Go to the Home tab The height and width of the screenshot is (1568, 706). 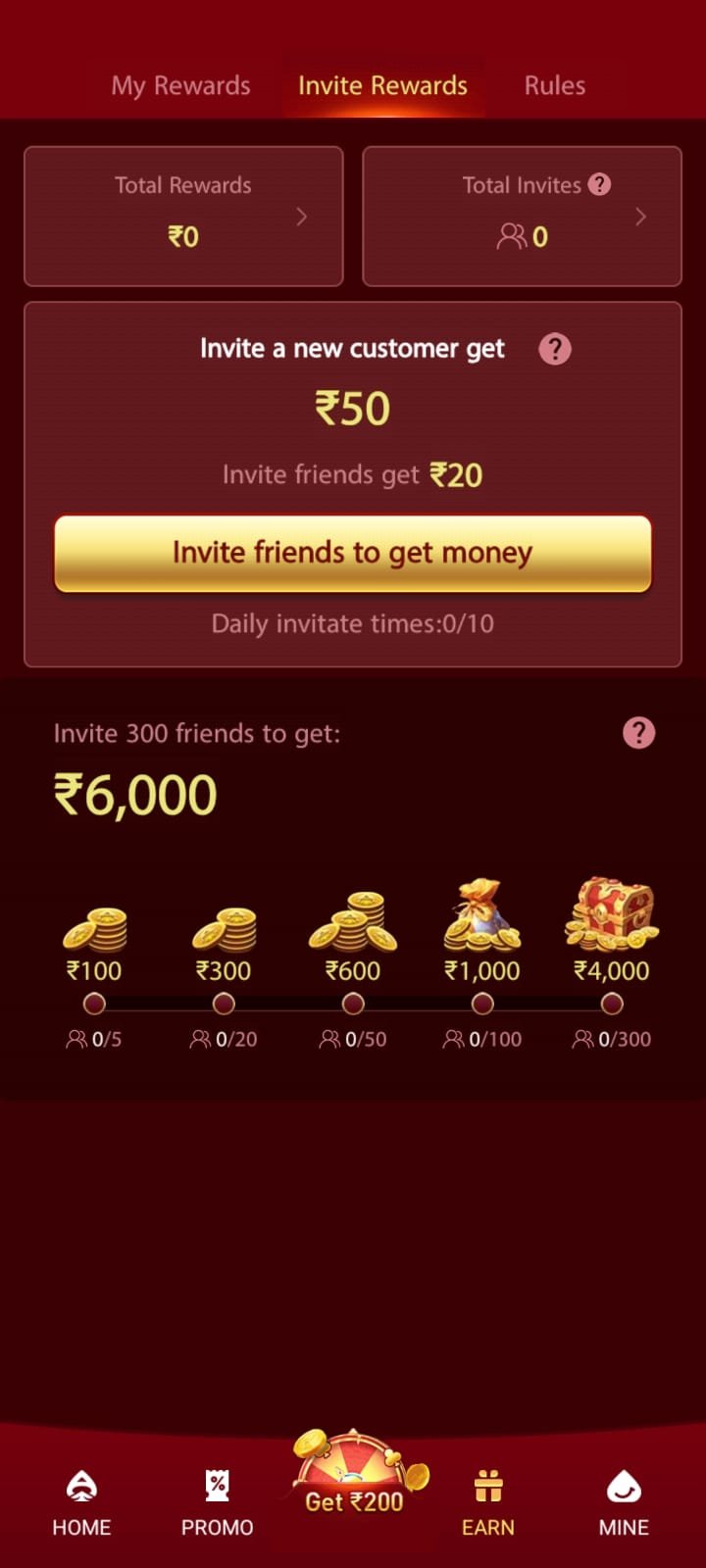[81, 1503]
